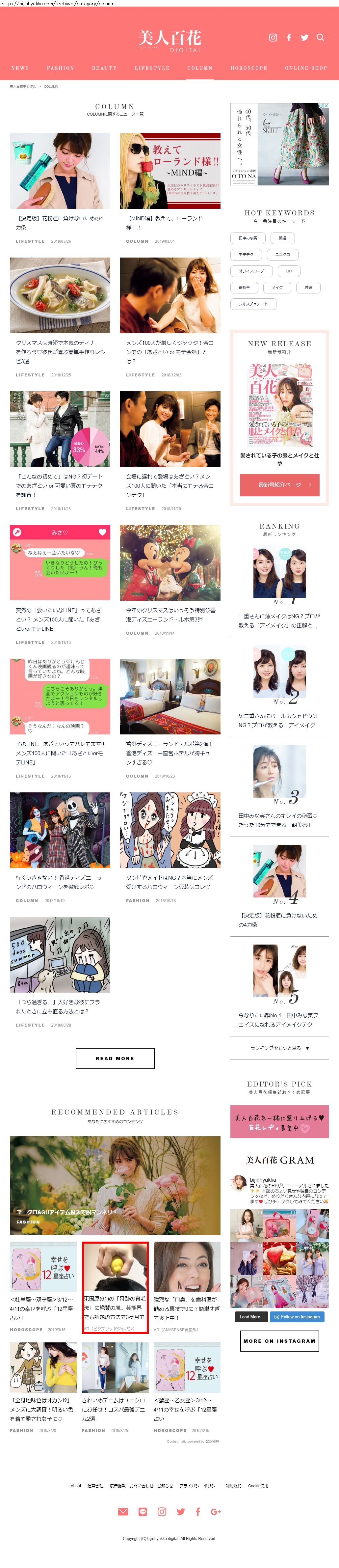This screenshot has height=1568, width=339.
Task: Go to the NEWS section
Action: [x=20, y=68]
